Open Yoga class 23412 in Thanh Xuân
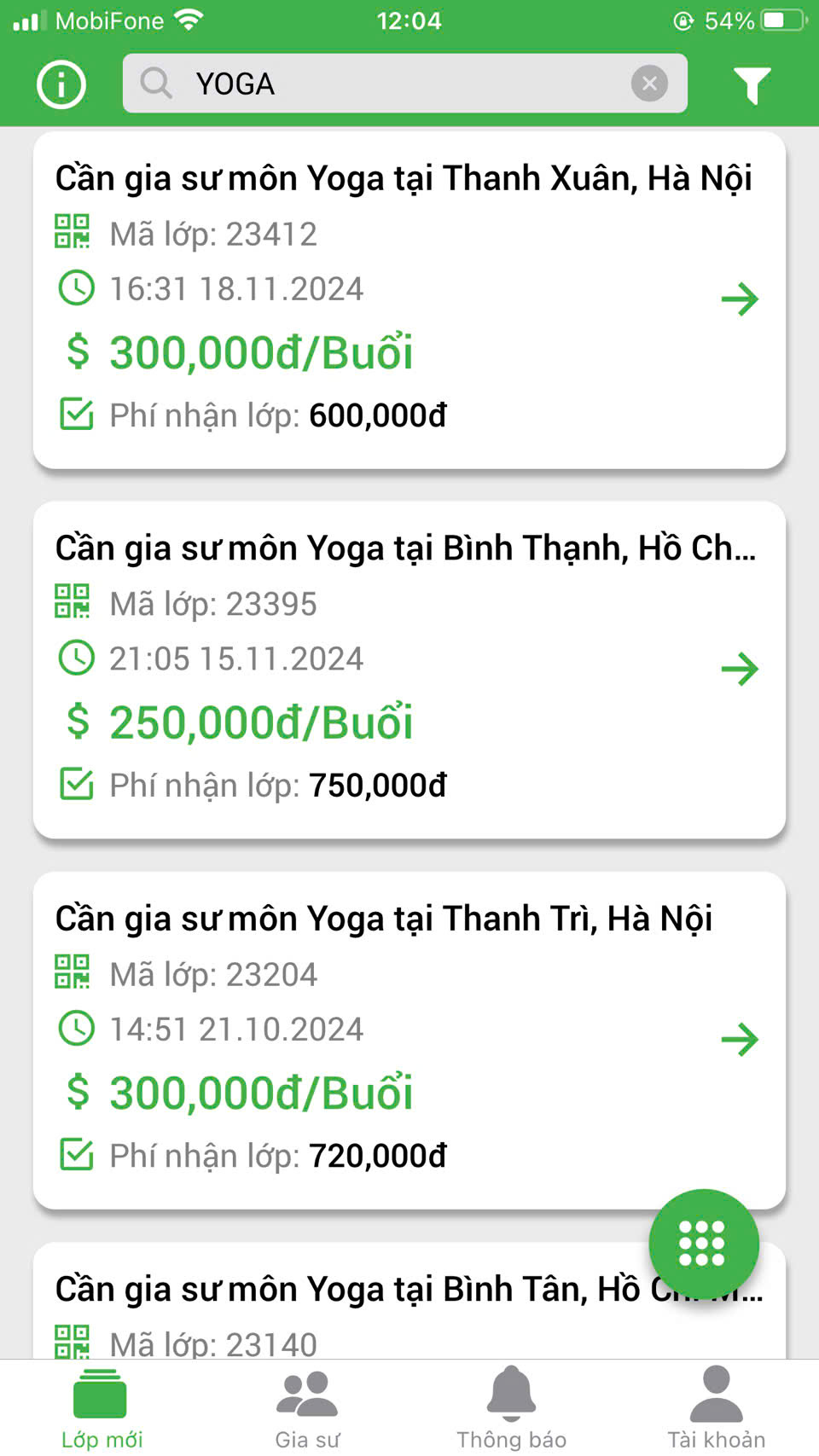 (409, 299)
